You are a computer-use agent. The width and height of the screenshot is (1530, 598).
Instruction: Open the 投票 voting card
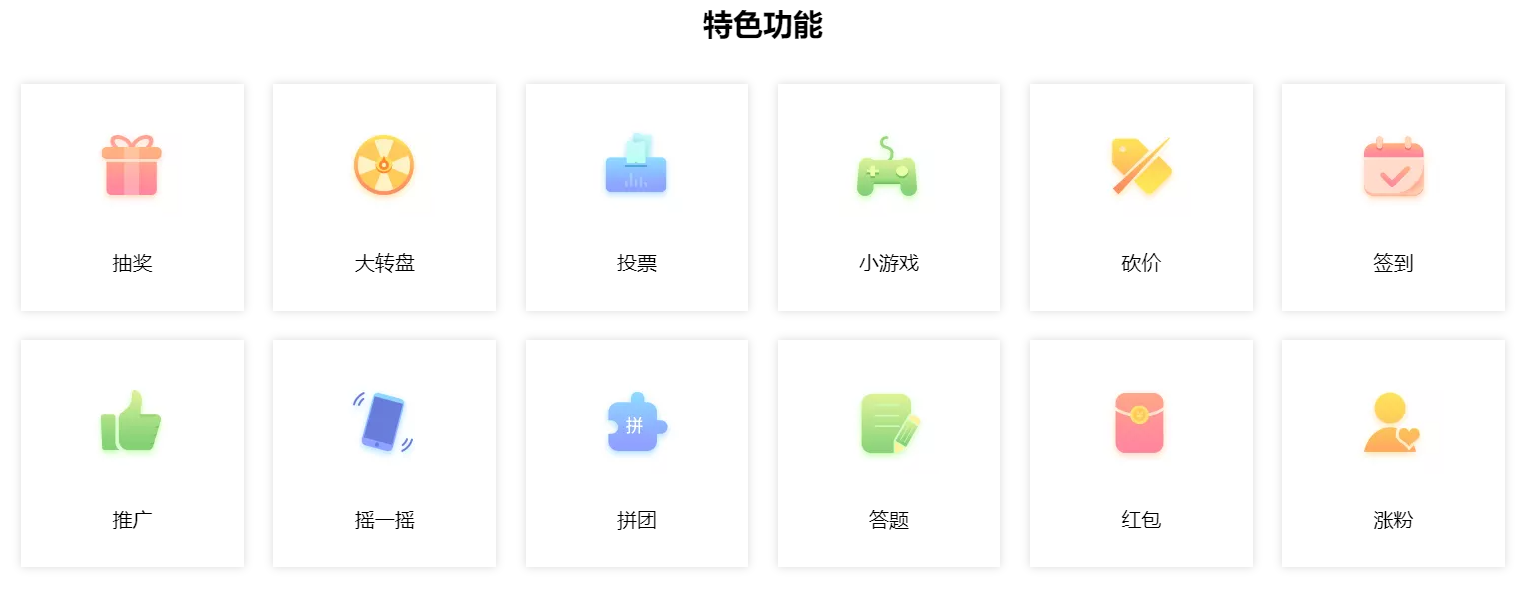tap(636, 197)
